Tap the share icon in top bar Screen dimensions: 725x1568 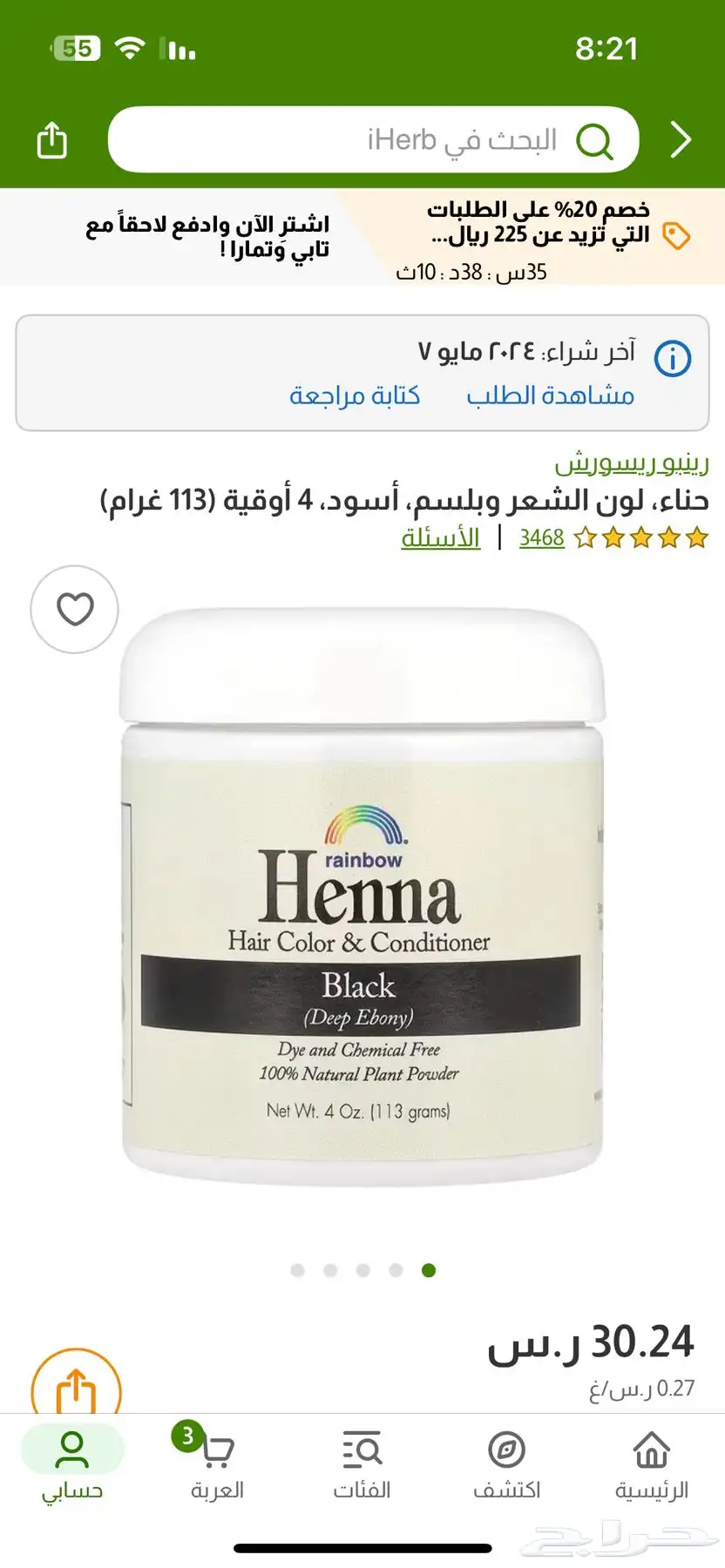click(x=51, y=140)
